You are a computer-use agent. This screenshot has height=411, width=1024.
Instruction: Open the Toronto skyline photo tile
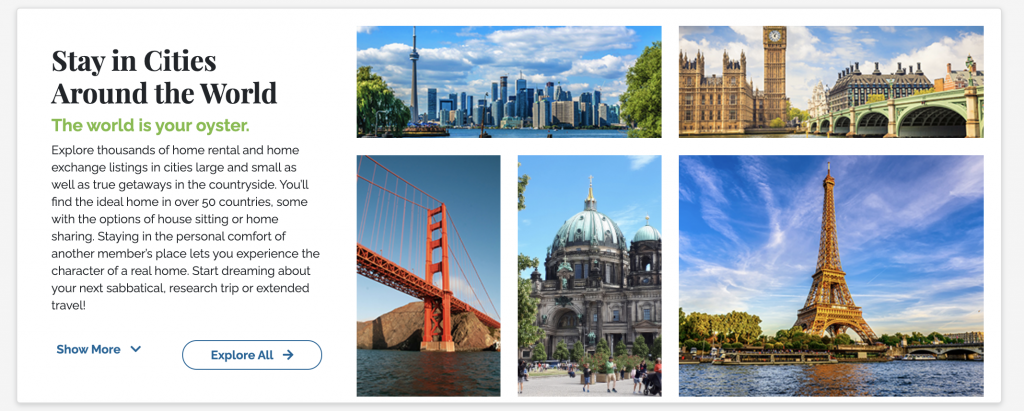pyautogui.click(x=508, y=82)
